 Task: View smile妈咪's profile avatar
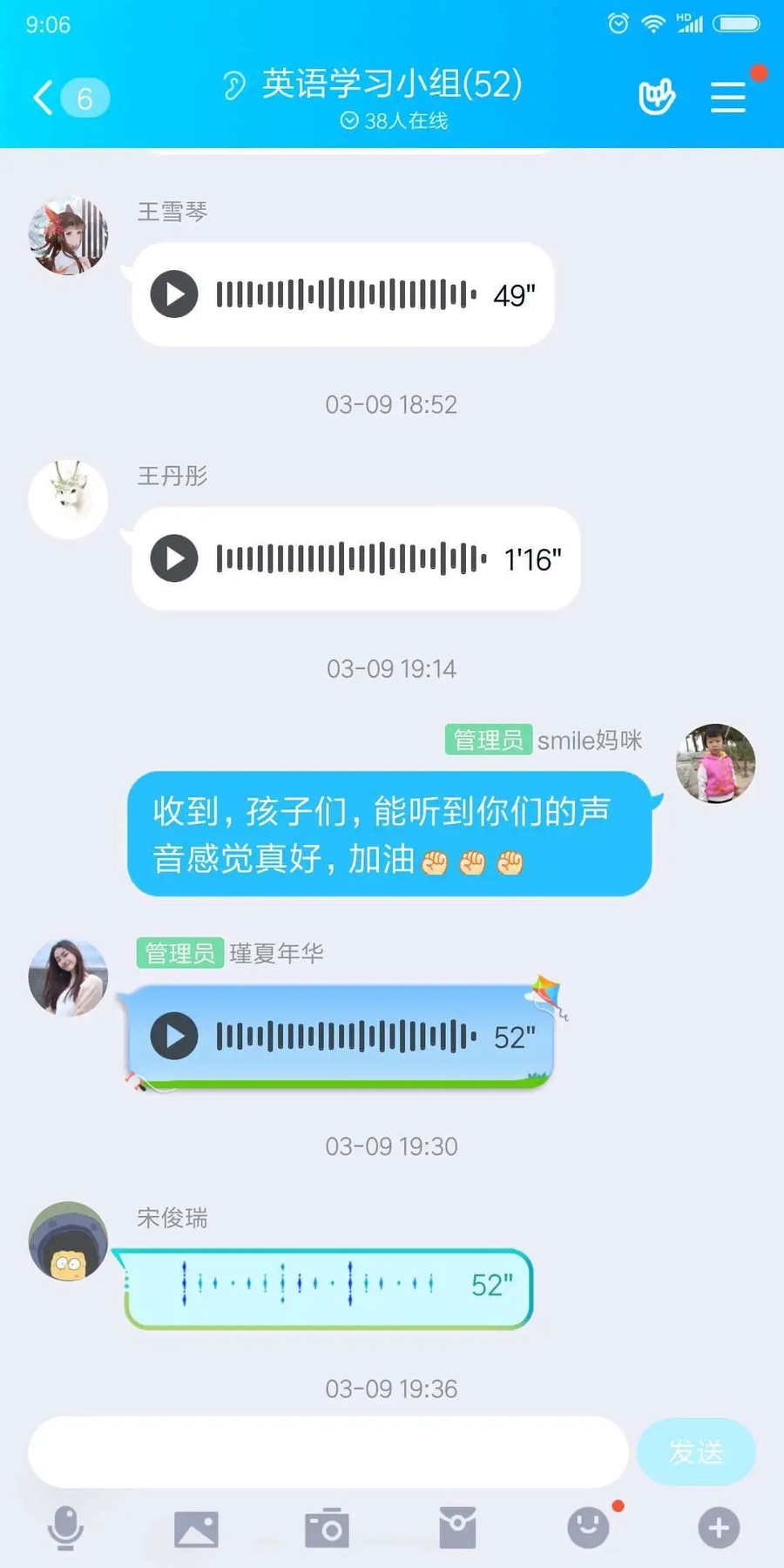715,763
